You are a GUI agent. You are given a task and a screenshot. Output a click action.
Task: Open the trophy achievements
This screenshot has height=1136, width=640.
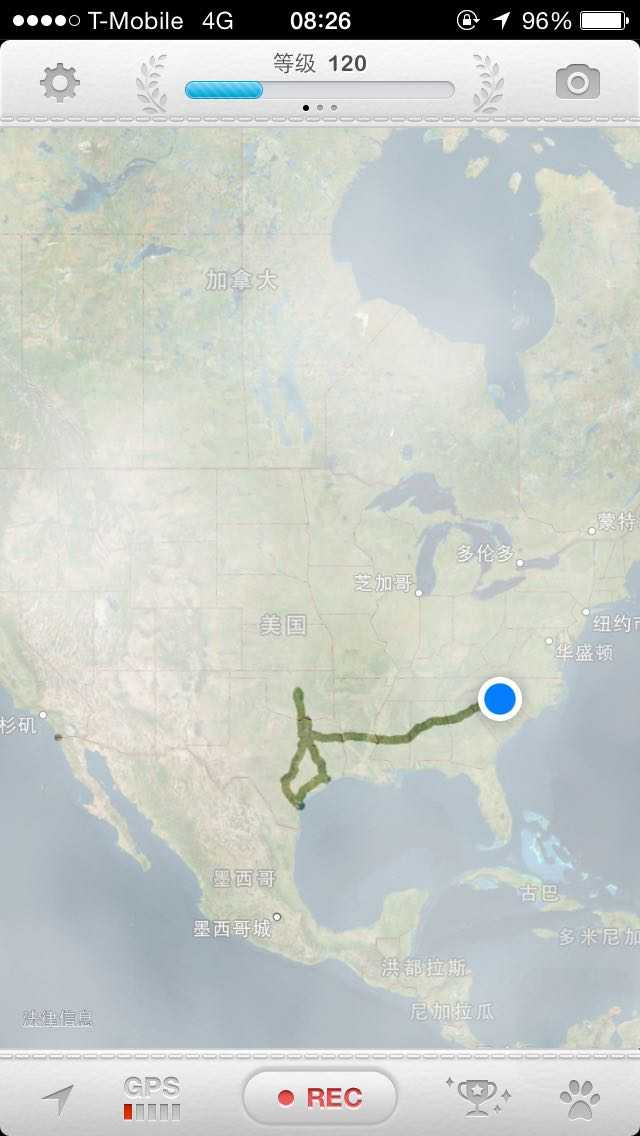[472, 1098]
